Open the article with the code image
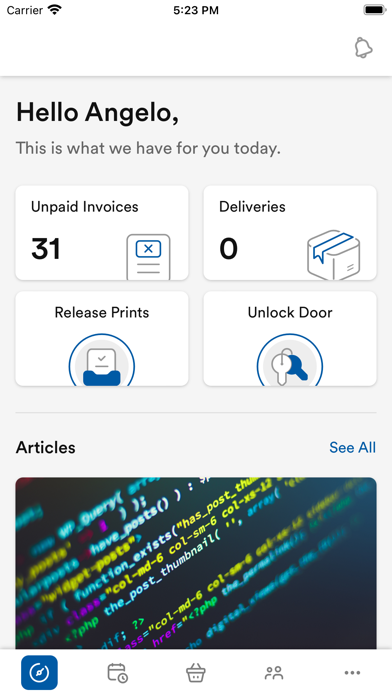Screen dimensions: 392x696 (196, 564)
